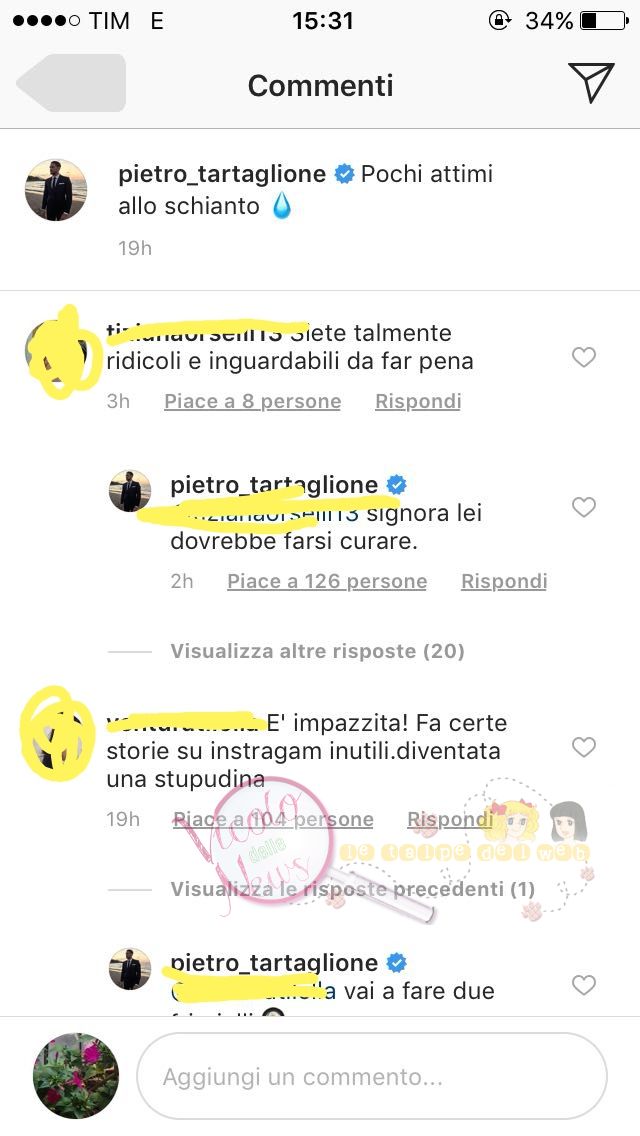The height and width of the screenshot is (1136, 640).
Task: Open the direct message paper plane icon
Action: [591, 83]
